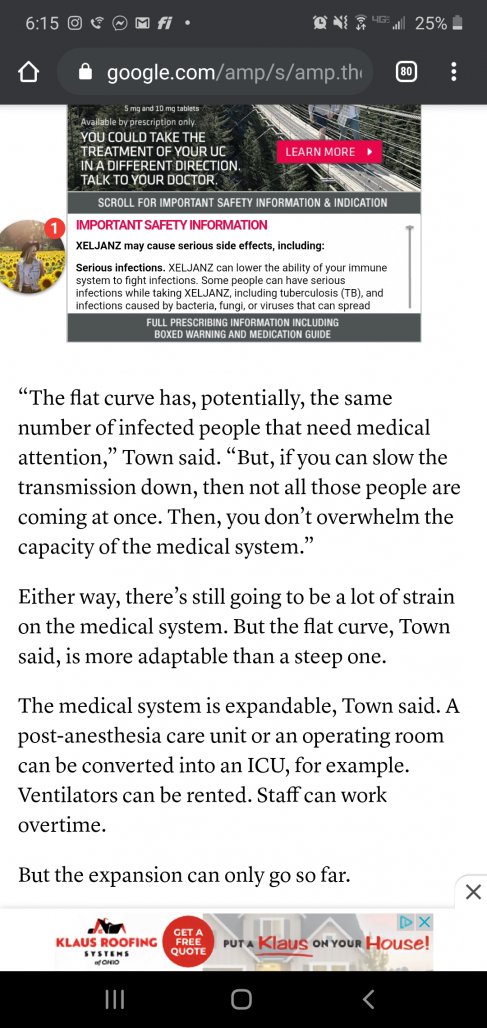Get a free quote from Klaus Roofing

(x=188, y=941)
